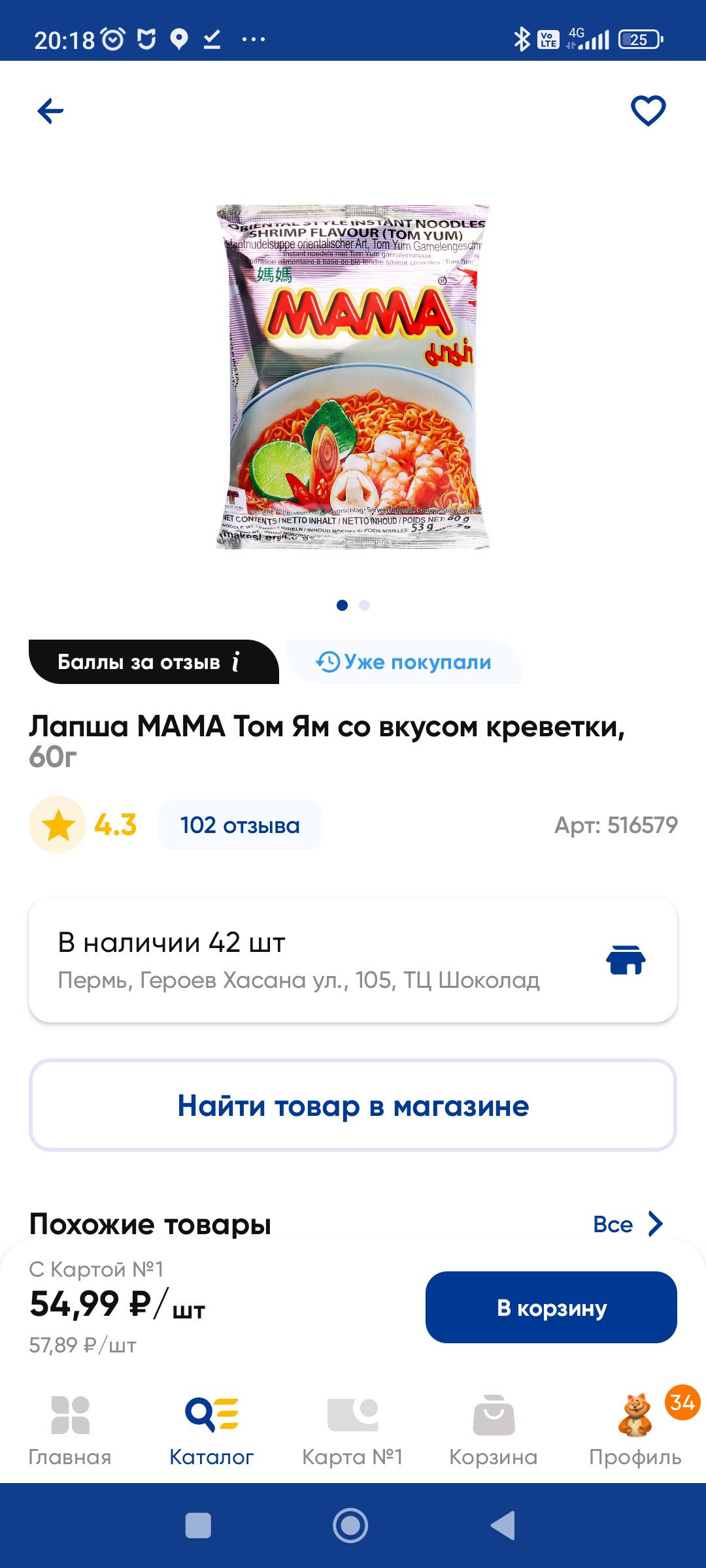
Task: Add the noodles to cart with В корзину
Action: coord(551,1307)
